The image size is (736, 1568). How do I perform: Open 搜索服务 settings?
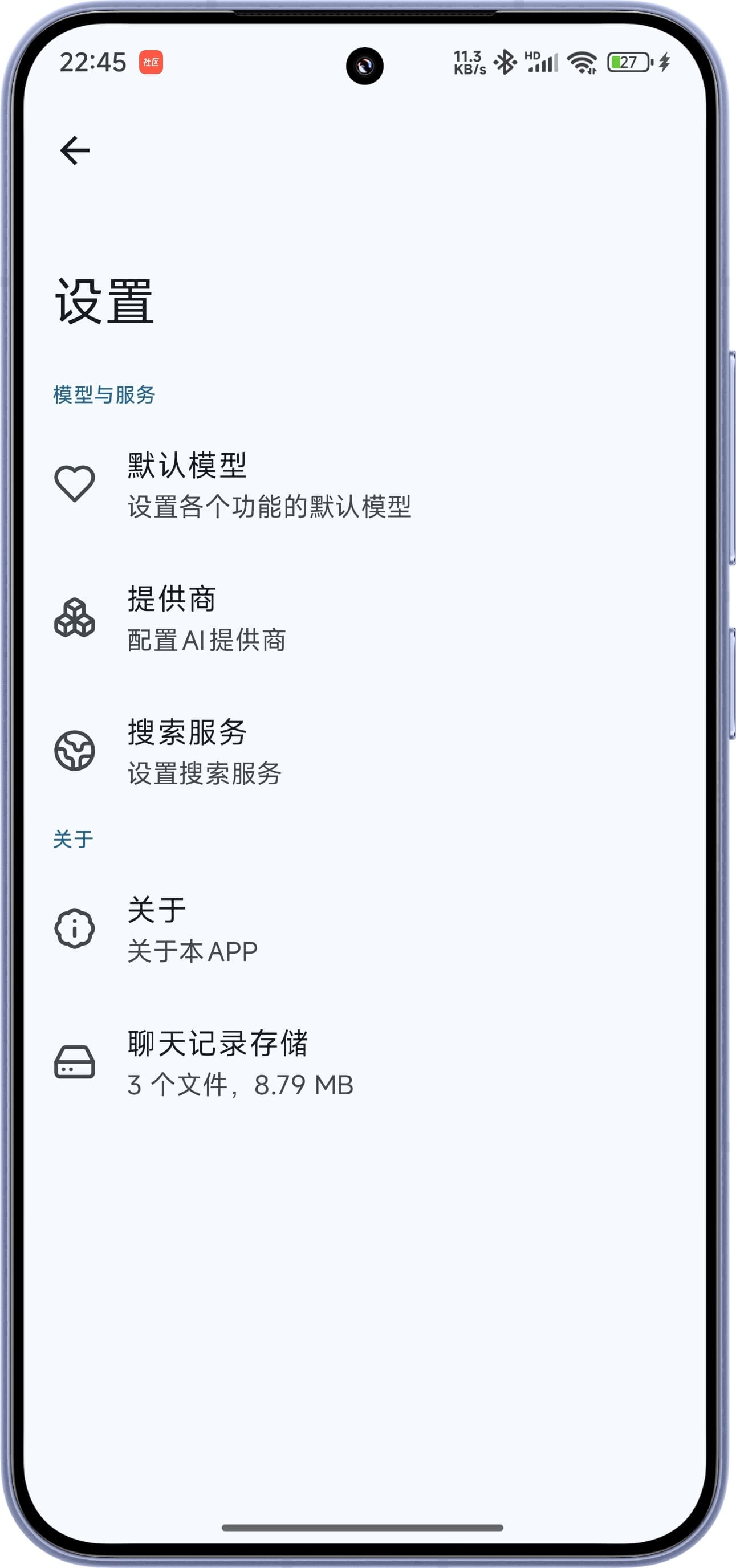205,751
